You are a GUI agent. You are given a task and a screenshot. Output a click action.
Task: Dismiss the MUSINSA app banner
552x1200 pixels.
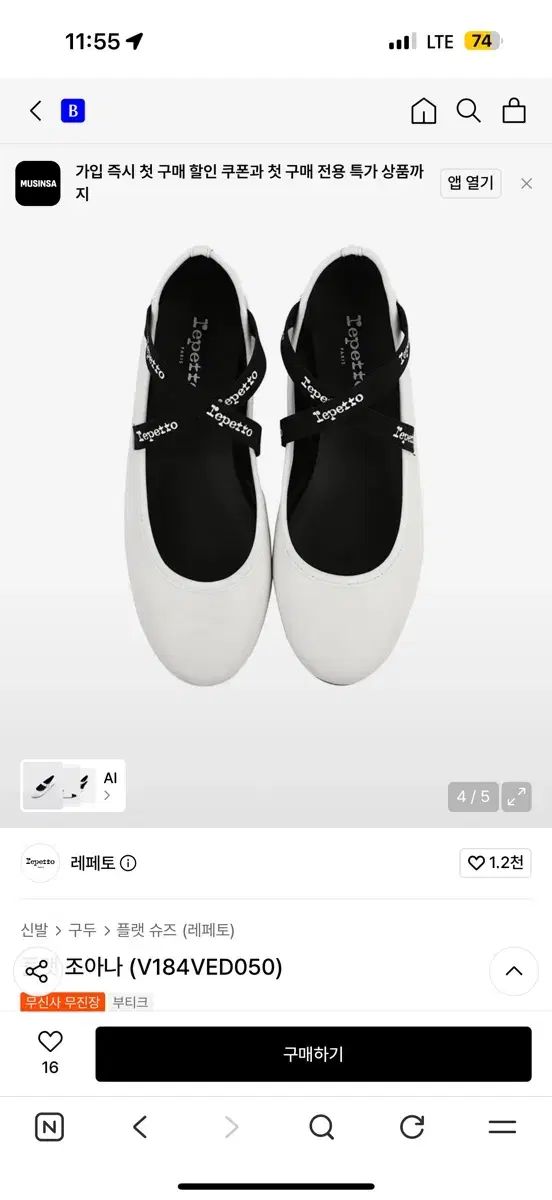coord(526,184)
